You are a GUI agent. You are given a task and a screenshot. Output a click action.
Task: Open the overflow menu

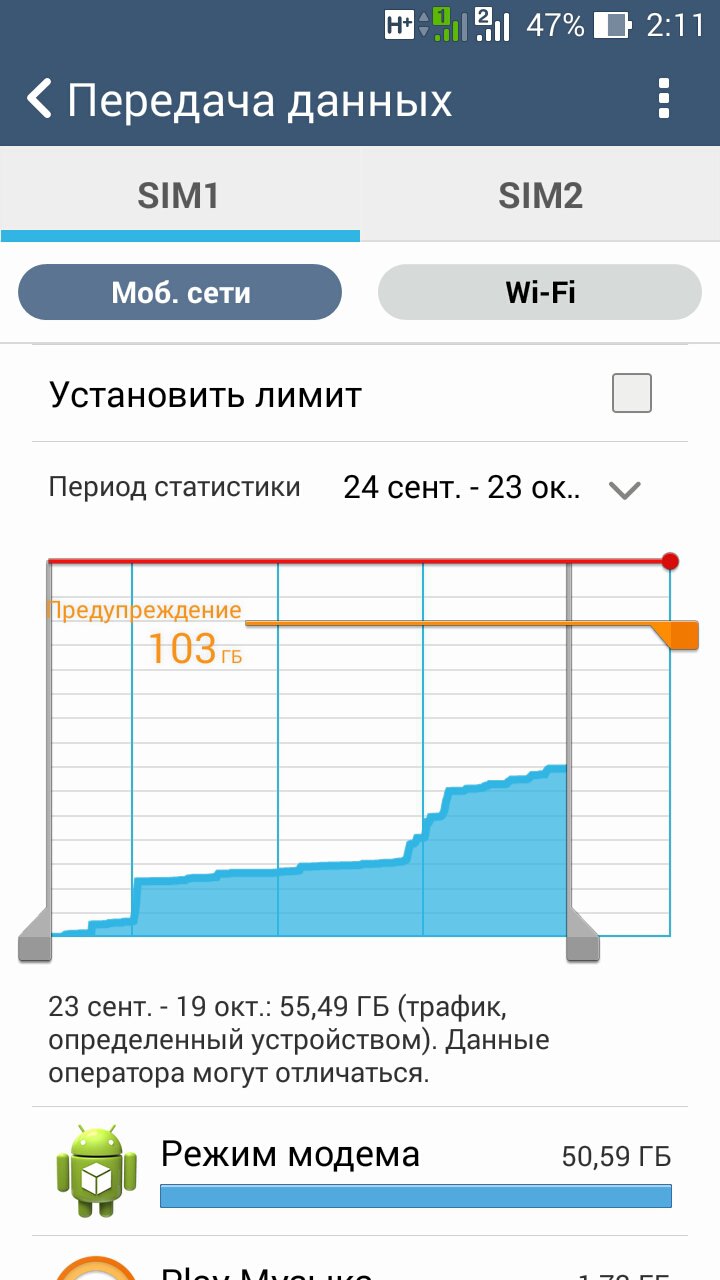coord(664,100)
